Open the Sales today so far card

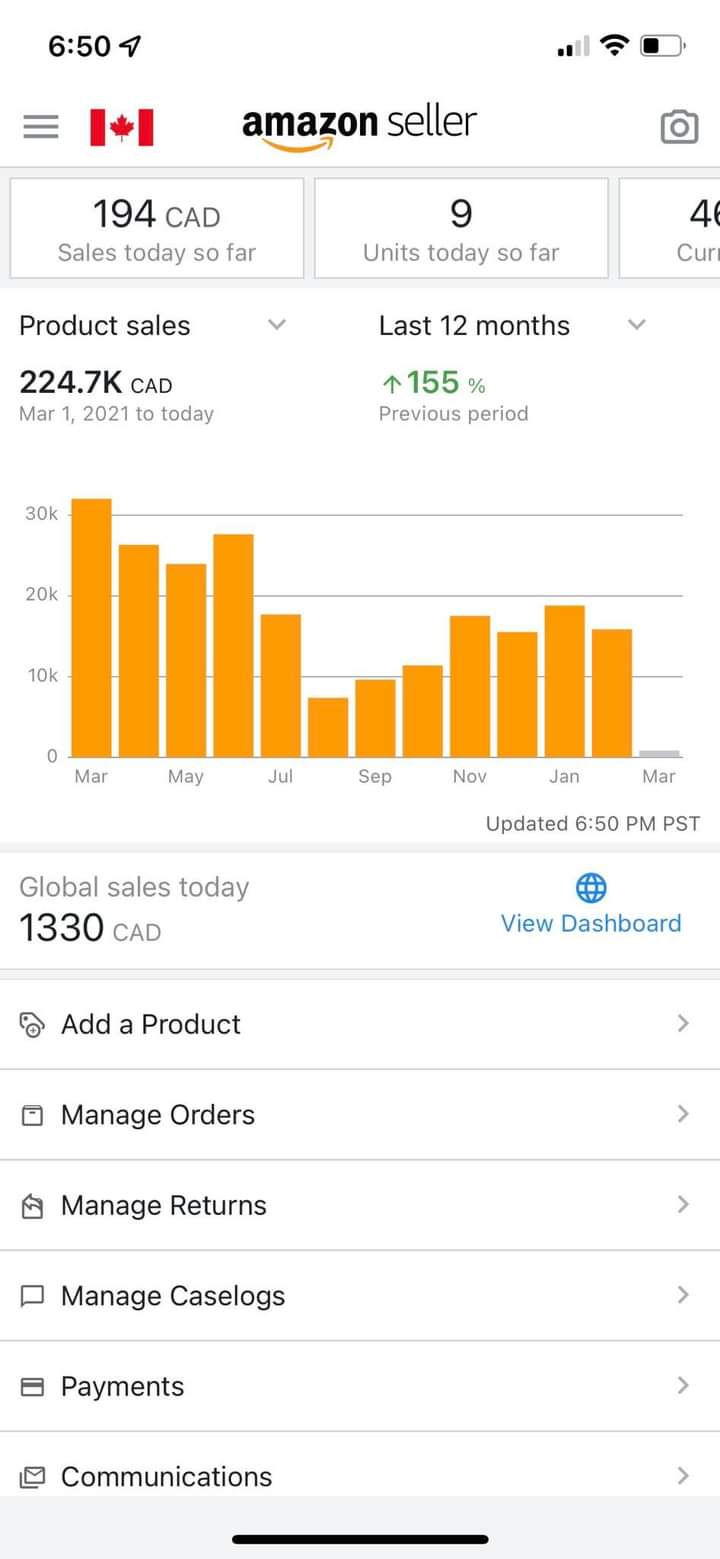pyautogui.click(x=157, y=228)
